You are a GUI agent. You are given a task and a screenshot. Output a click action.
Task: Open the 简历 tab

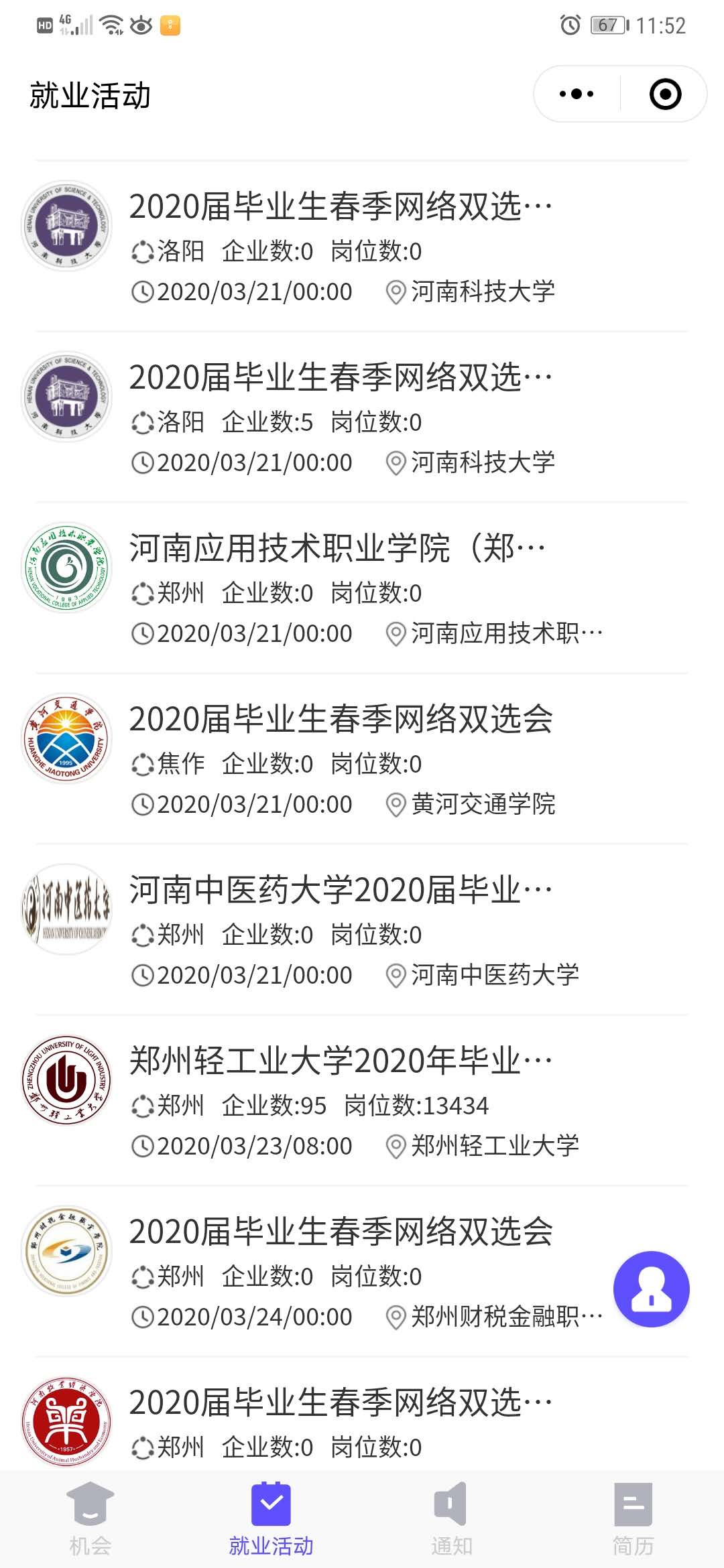tap(633, 1519)
